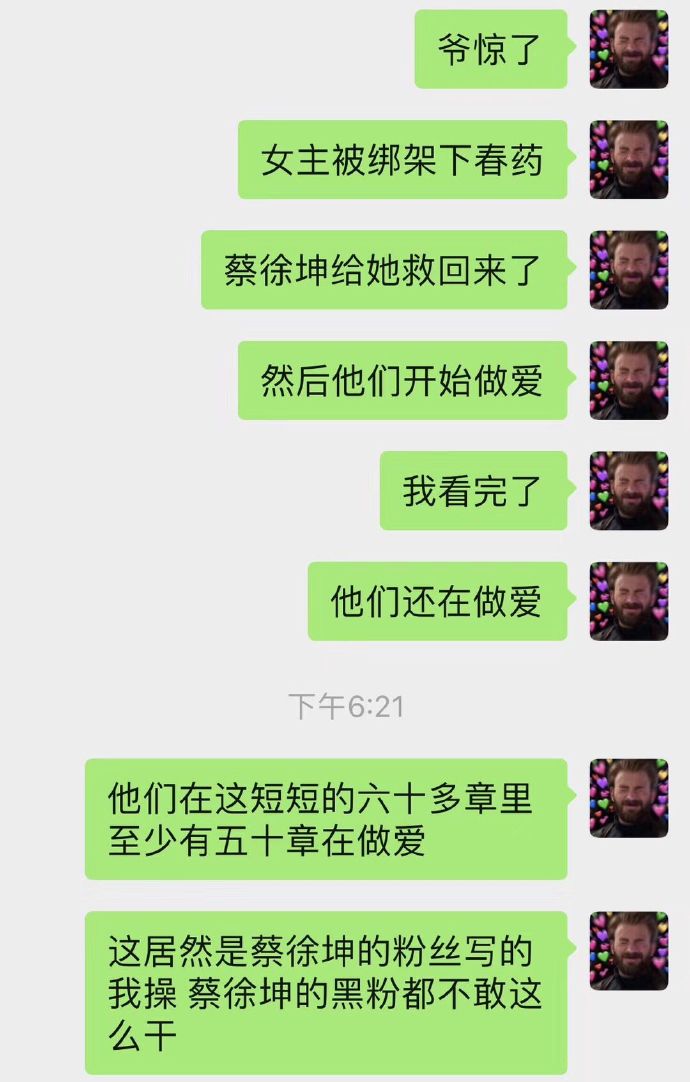Viewport: 690px width, 1082px height.
Task: Open avatar beside "他们还在做爱" message
Action: (x=629, y=601)
